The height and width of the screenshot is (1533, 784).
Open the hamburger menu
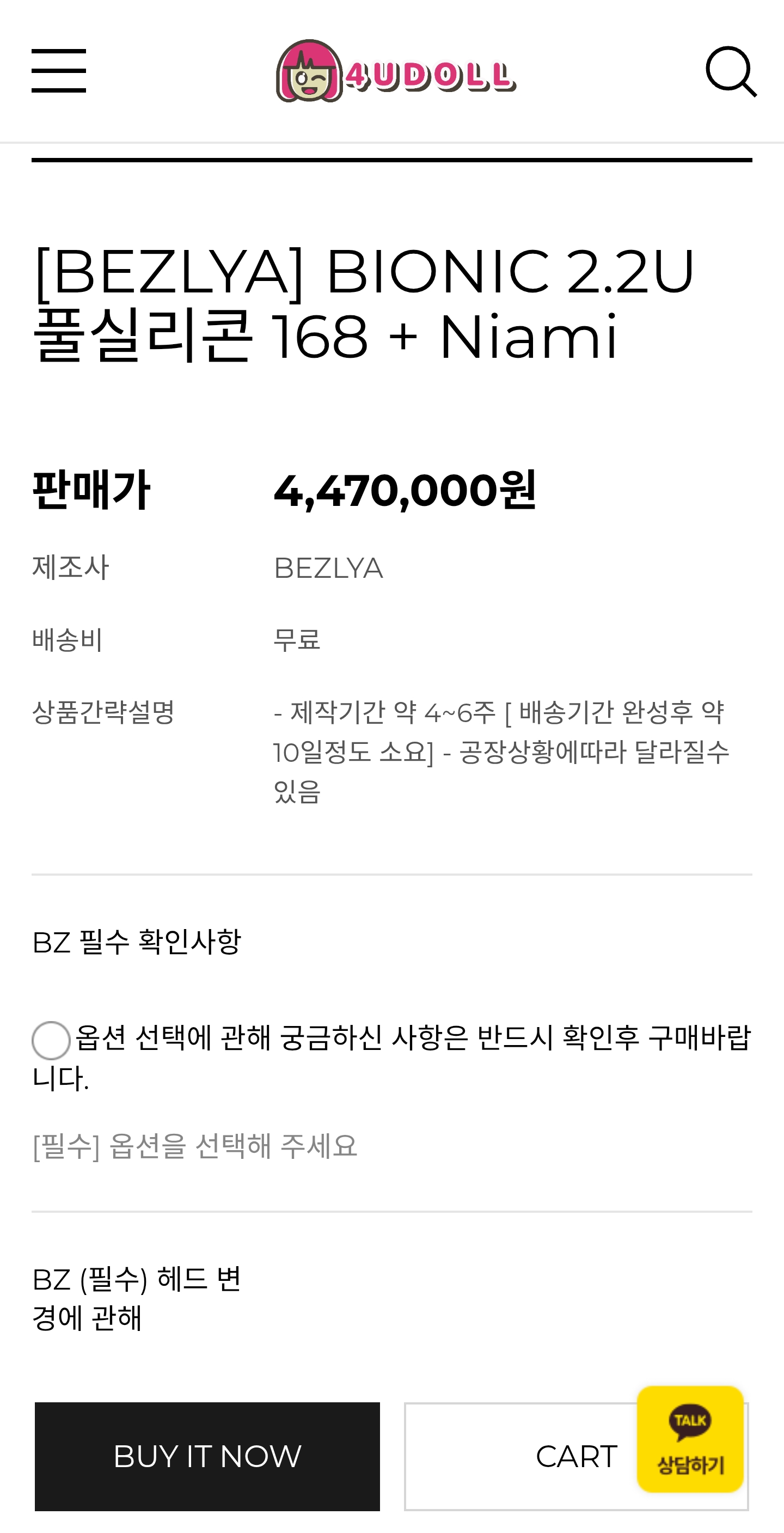pyautogui.click(x=59, y=71)
